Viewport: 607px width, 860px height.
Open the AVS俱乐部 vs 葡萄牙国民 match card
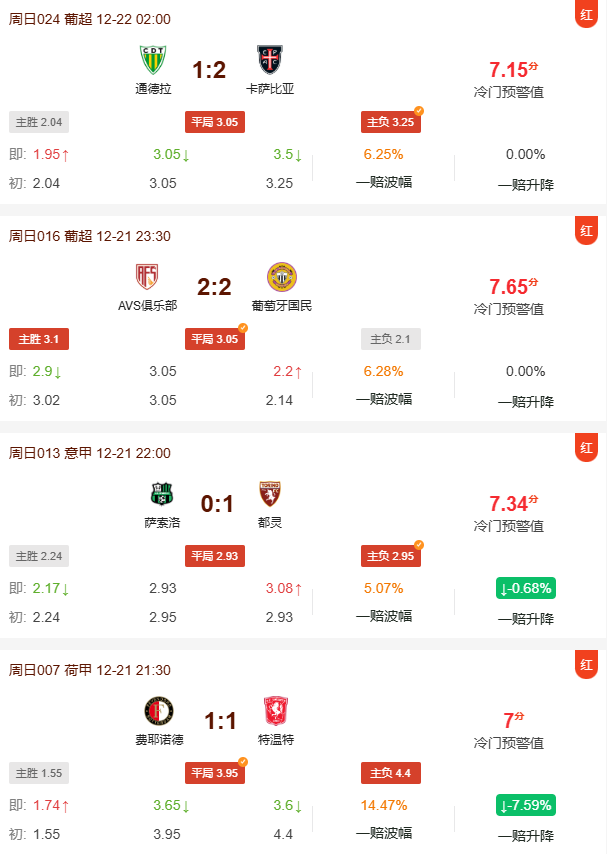214,288
